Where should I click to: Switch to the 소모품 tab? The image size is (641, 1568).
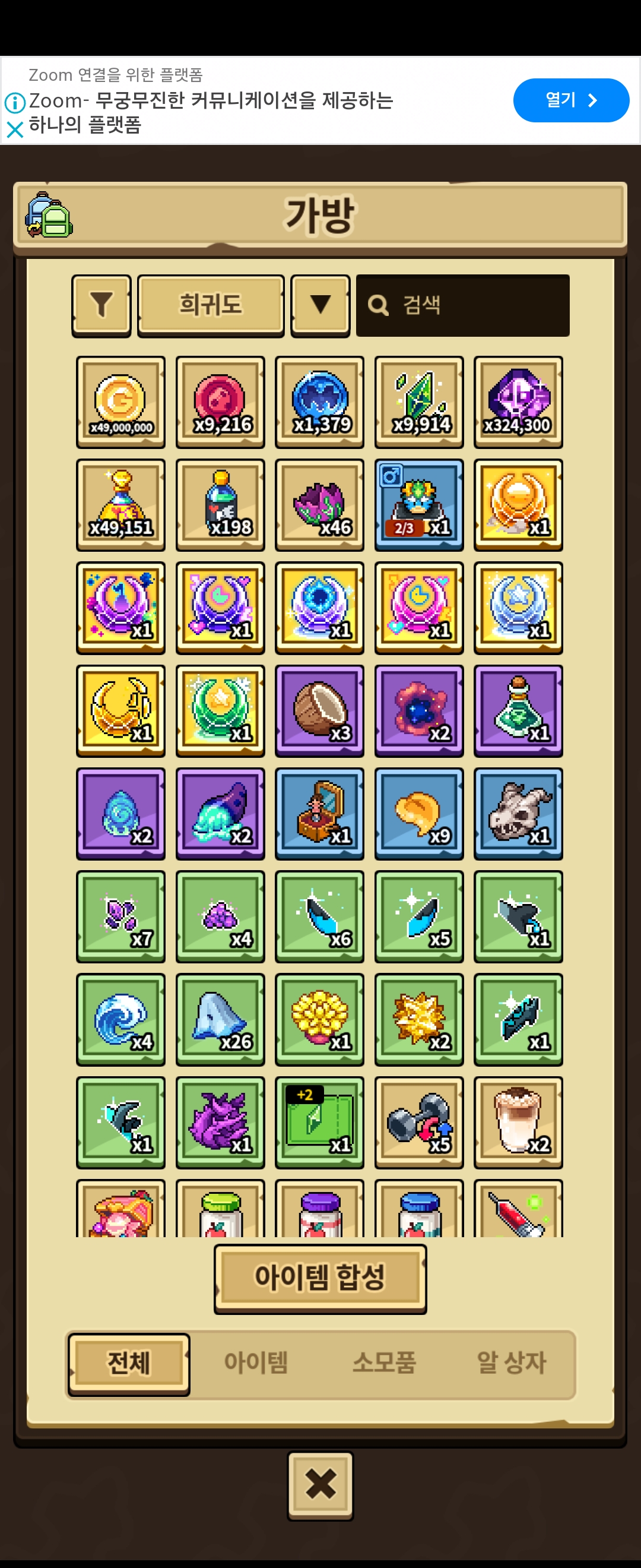tap(384, 1363)
